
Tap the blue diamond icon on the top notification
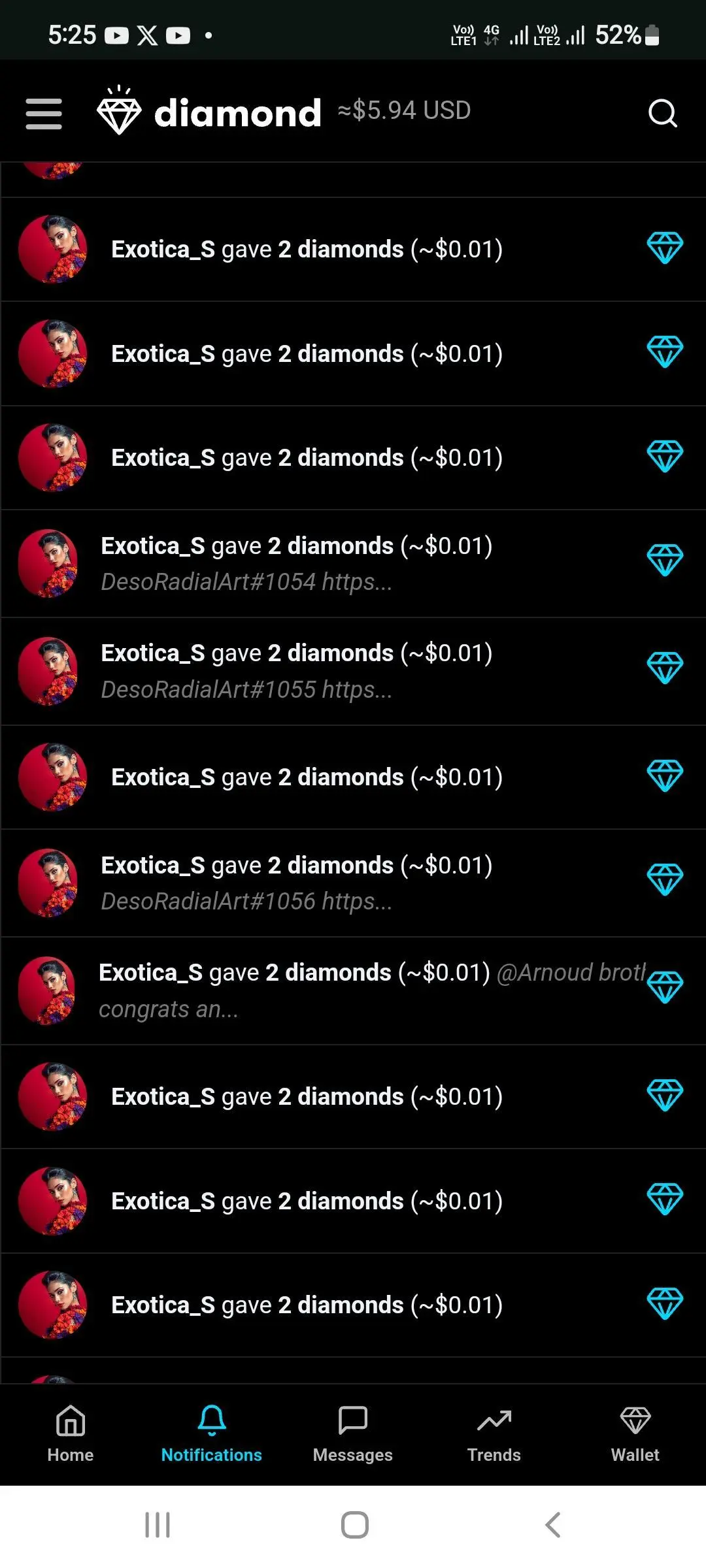click(665, 249)
